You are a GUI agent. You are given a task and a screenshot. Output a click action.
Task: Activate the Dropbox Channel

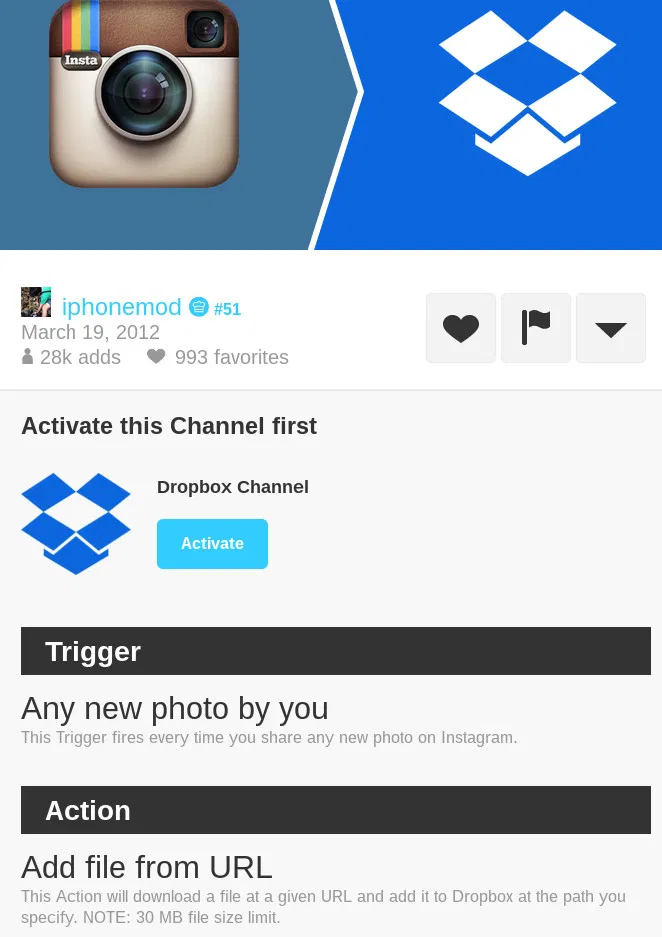[x=212, y=544]
